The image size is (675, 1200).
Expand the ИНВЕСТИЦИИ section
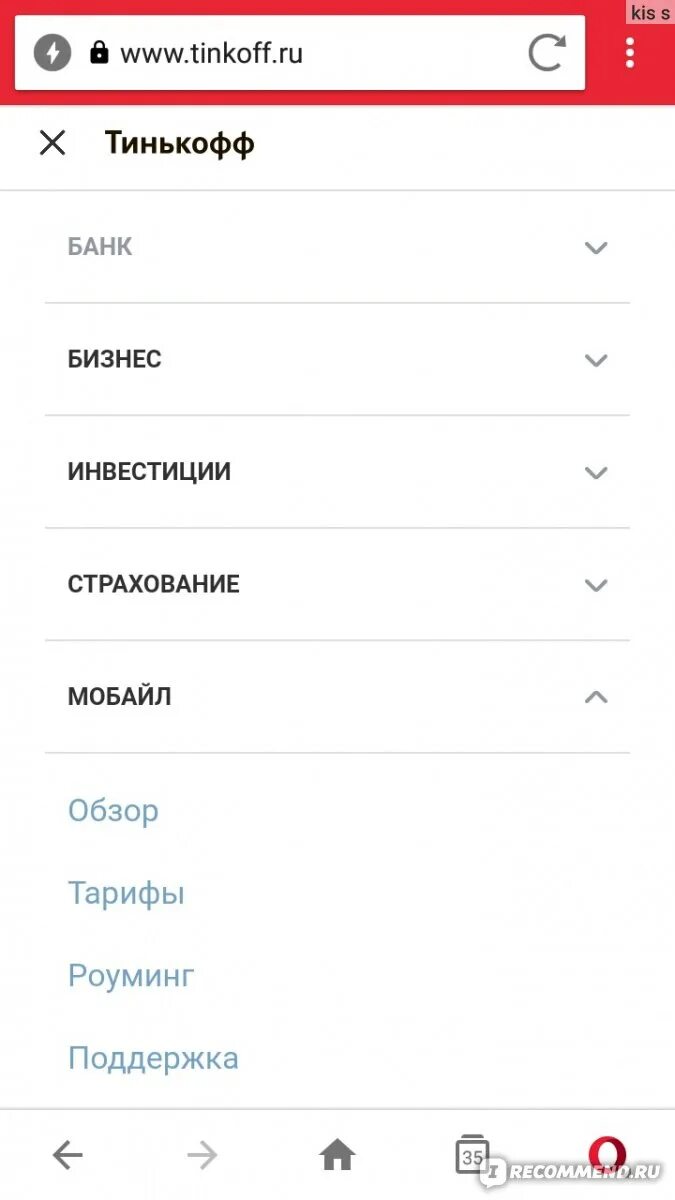[337, 472]
